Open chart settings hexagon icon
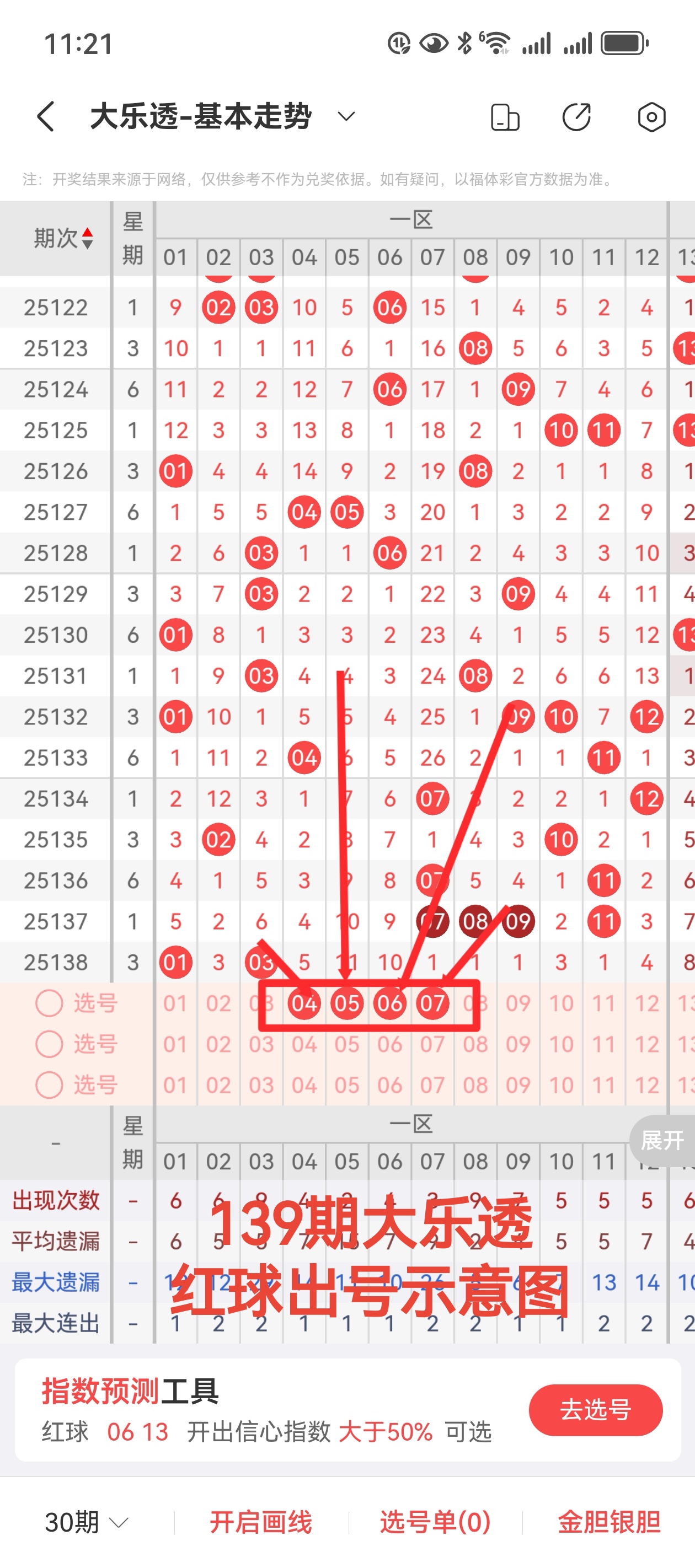 (651, 117)
